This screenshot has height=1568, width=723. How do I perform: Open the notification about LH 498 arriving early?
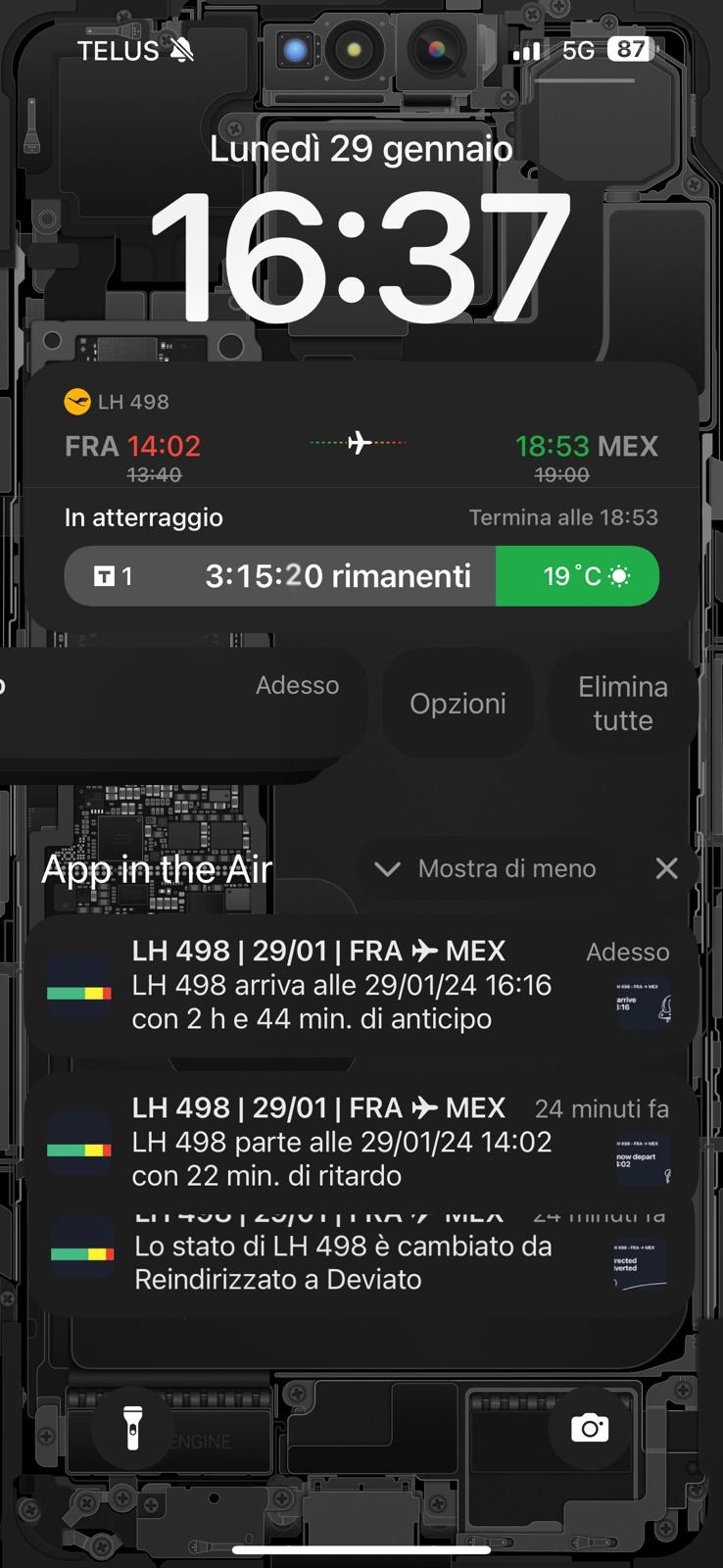(x=361, y=985)
